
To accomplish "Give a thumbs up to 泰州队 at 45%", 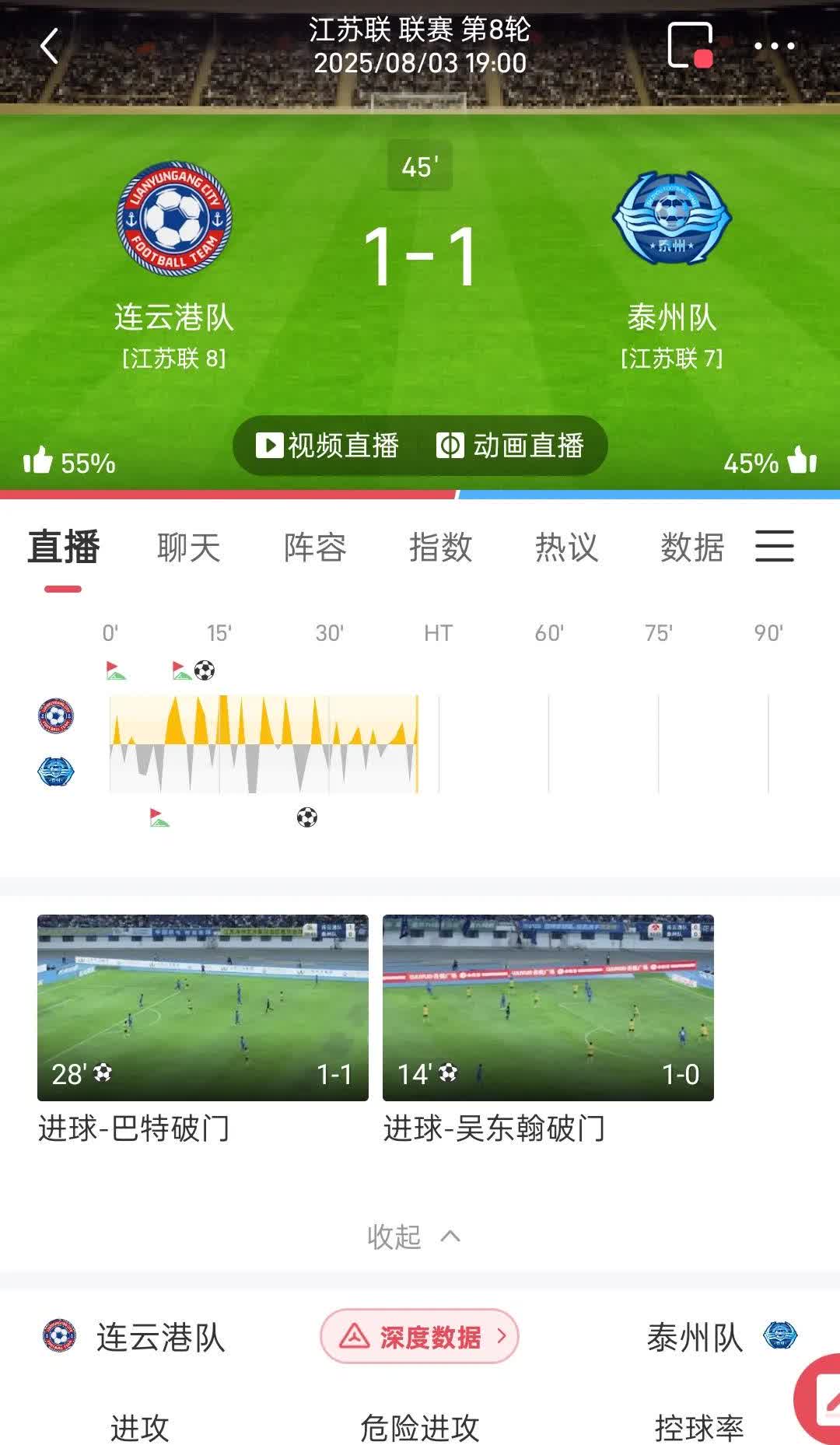I will click(x=801, y=461).
